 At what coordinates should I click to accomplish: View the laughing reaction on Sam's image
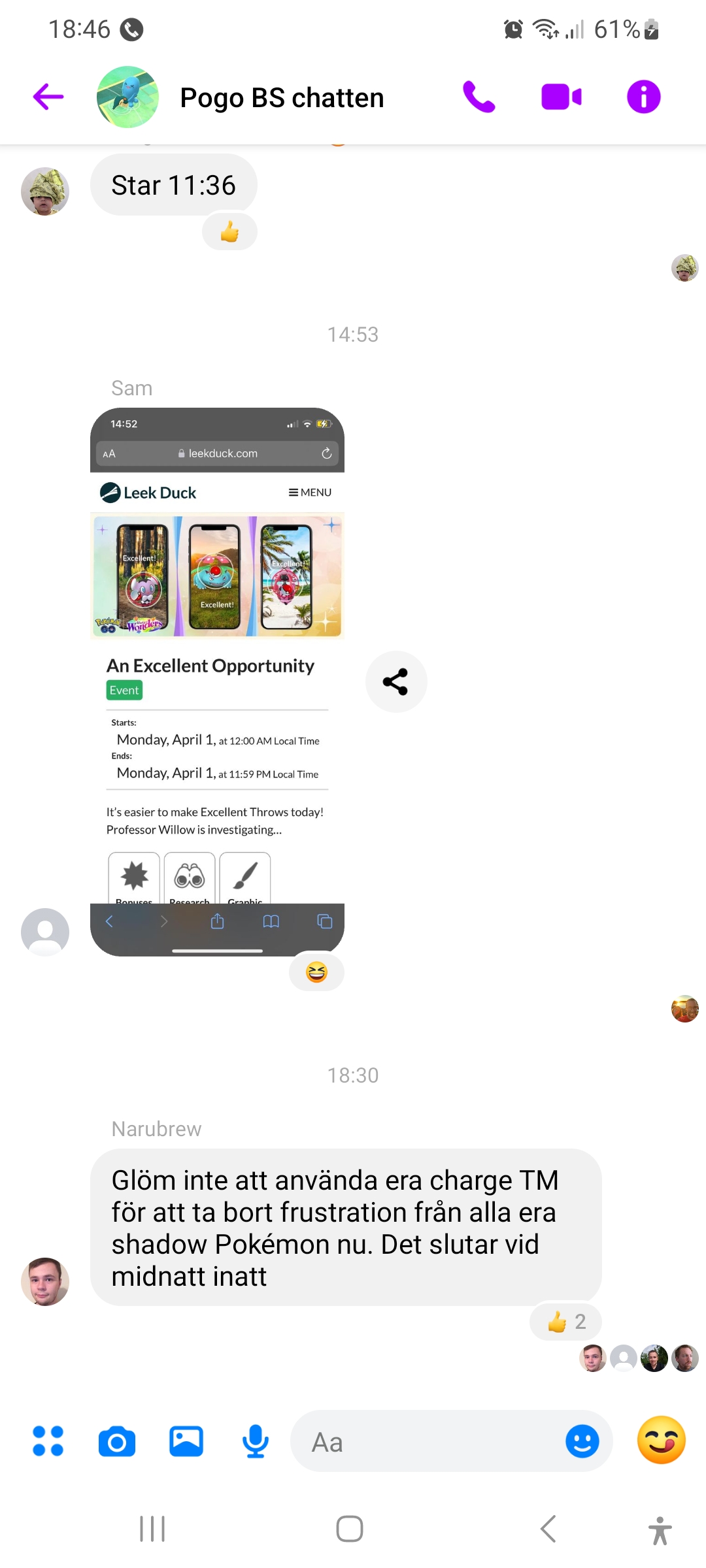(316, 973)
